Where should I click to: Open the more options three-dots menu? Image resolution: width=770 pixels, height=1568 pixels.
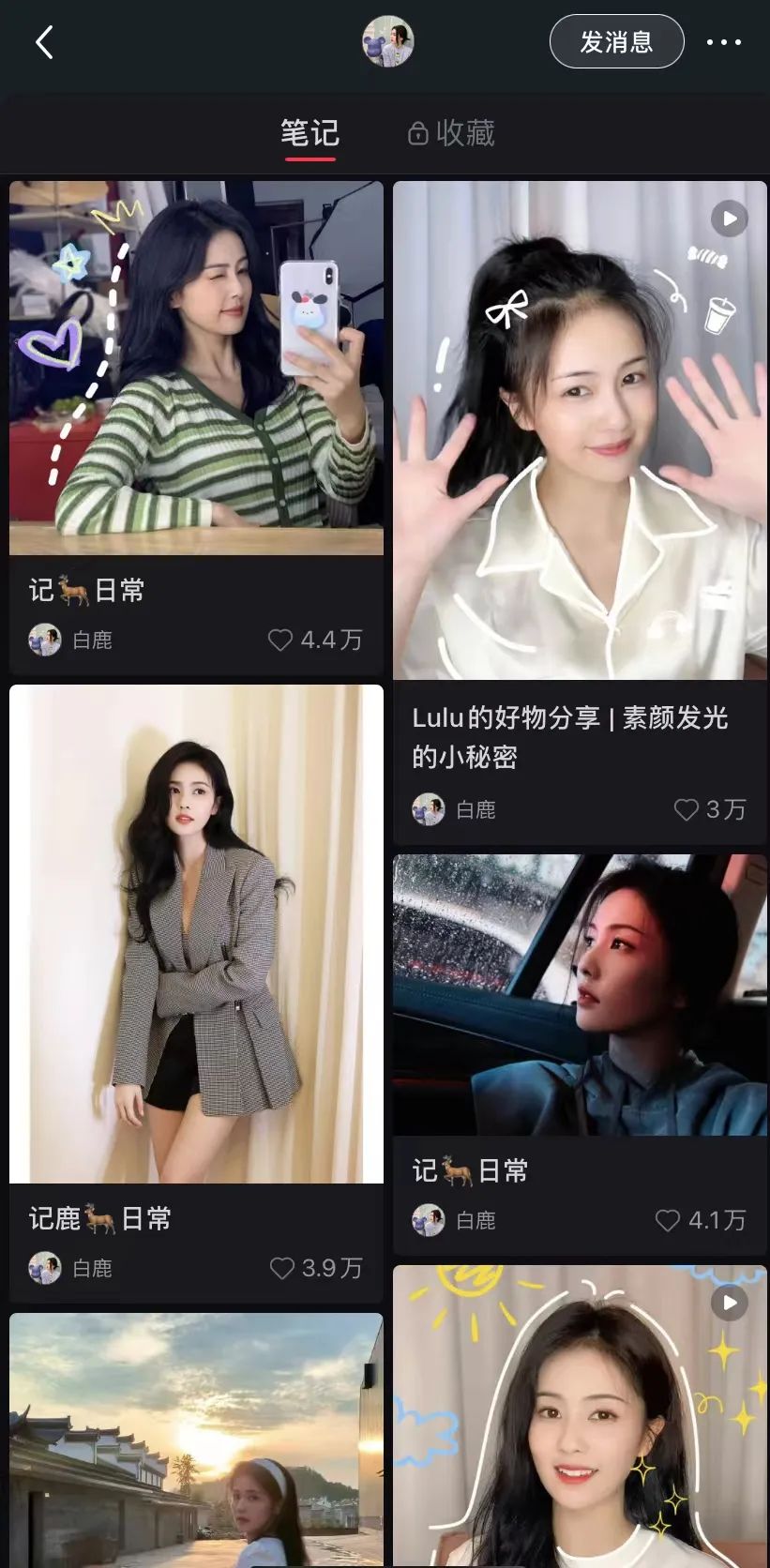pyautogui.click(x=722, y=42)
